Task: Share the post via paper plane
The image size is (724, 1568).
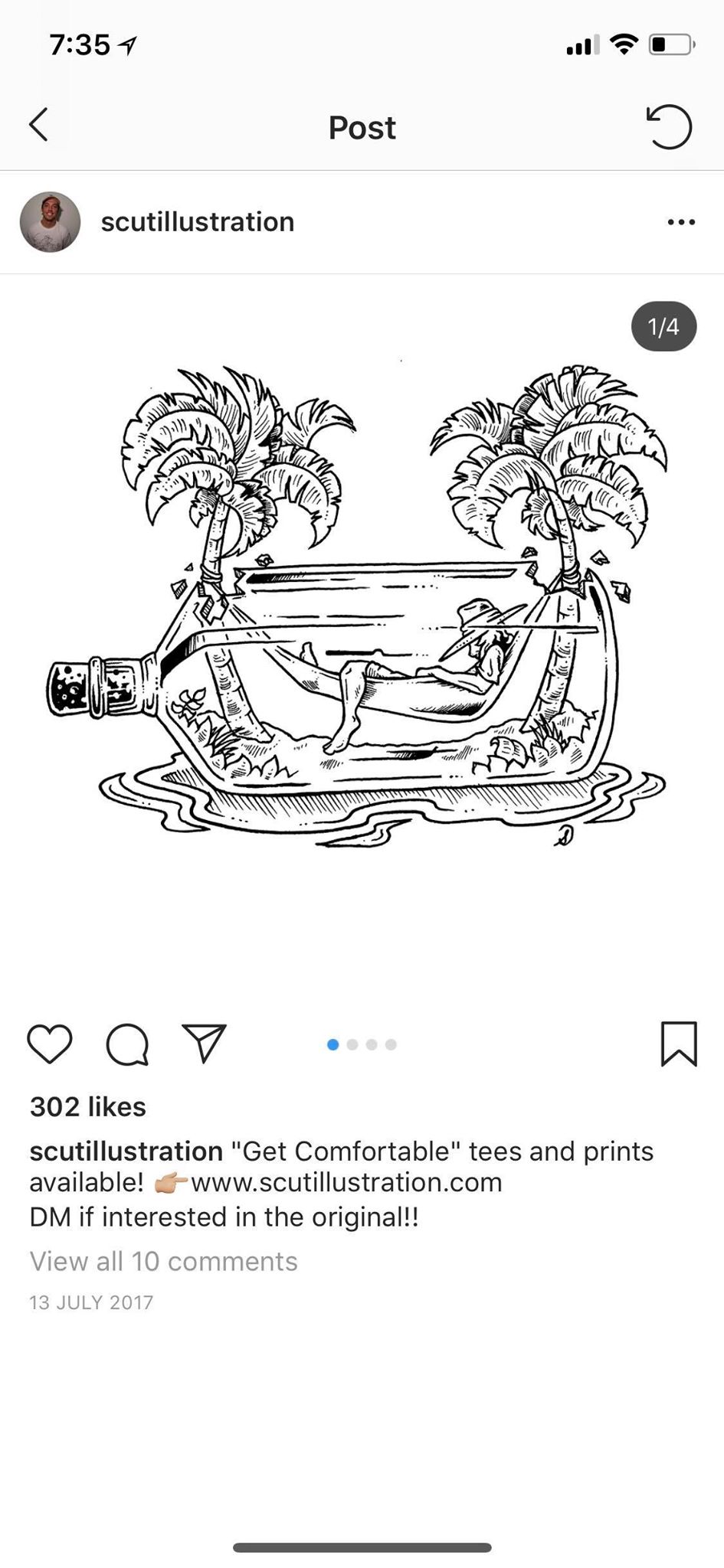Action: (204, 1043)
